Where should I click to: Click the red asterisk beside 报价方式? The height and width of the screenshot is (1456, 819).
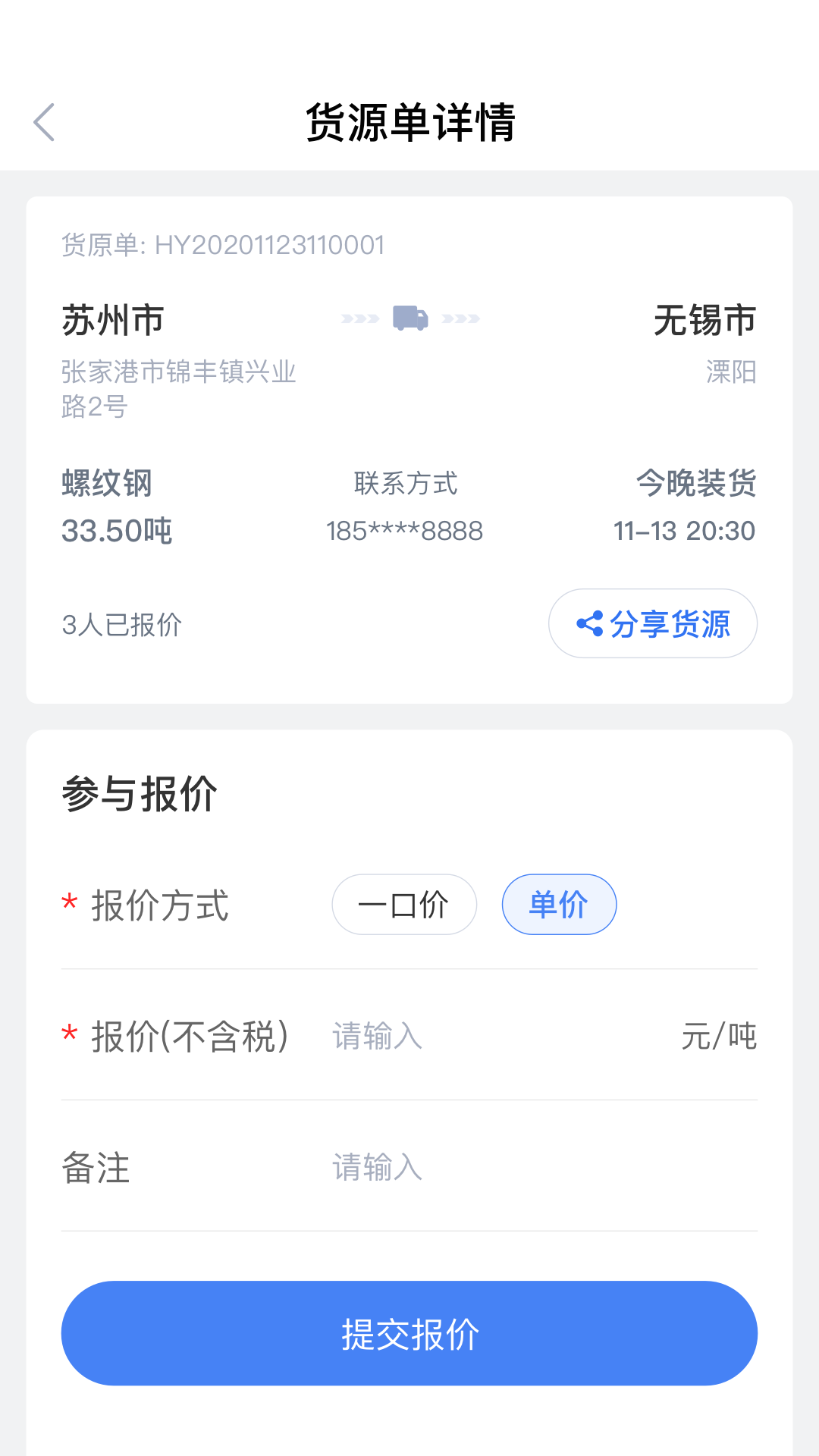click(x=69, y=904)
